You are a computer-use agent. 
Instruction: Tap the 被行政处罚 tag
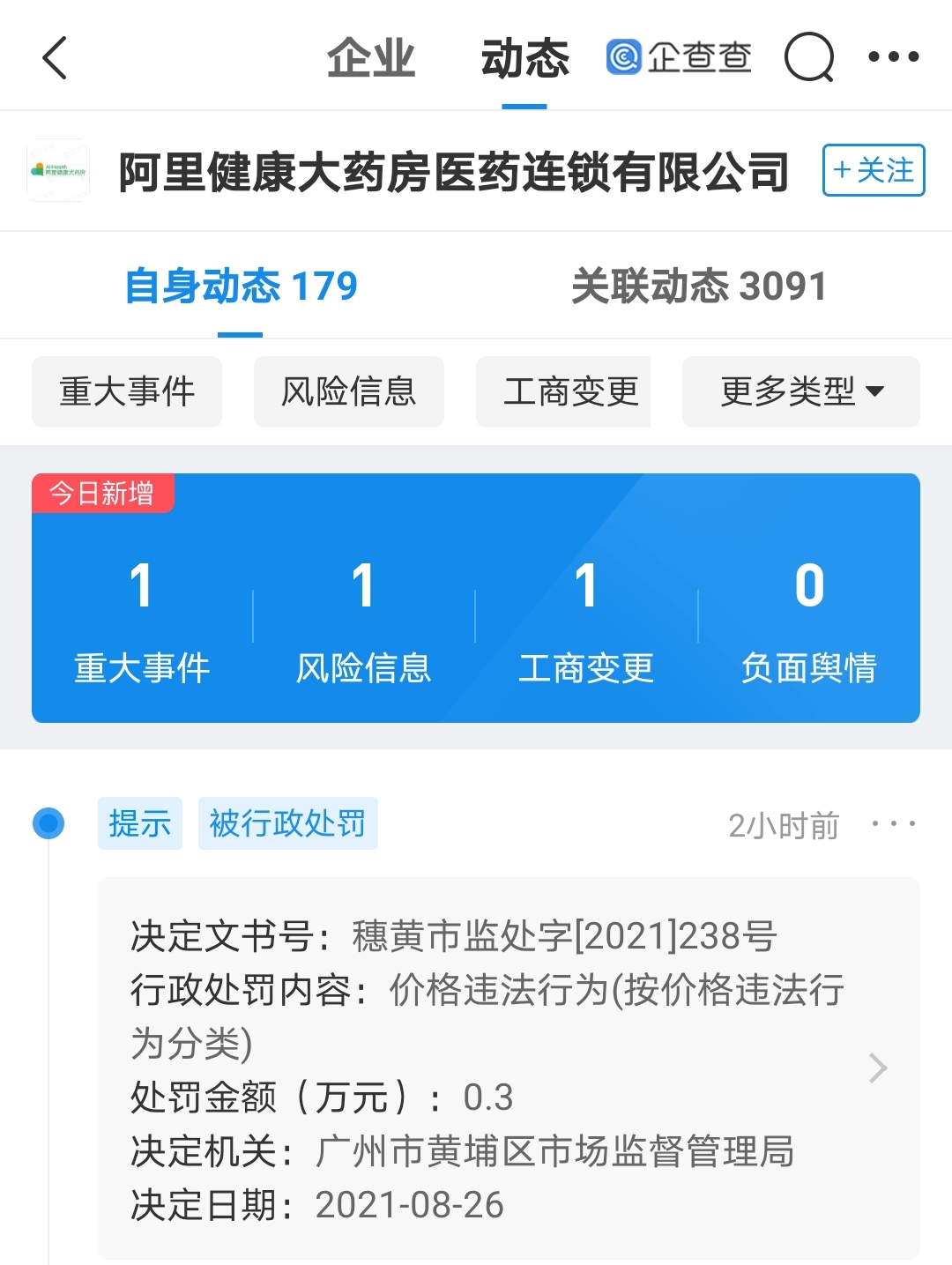point(287,823)
